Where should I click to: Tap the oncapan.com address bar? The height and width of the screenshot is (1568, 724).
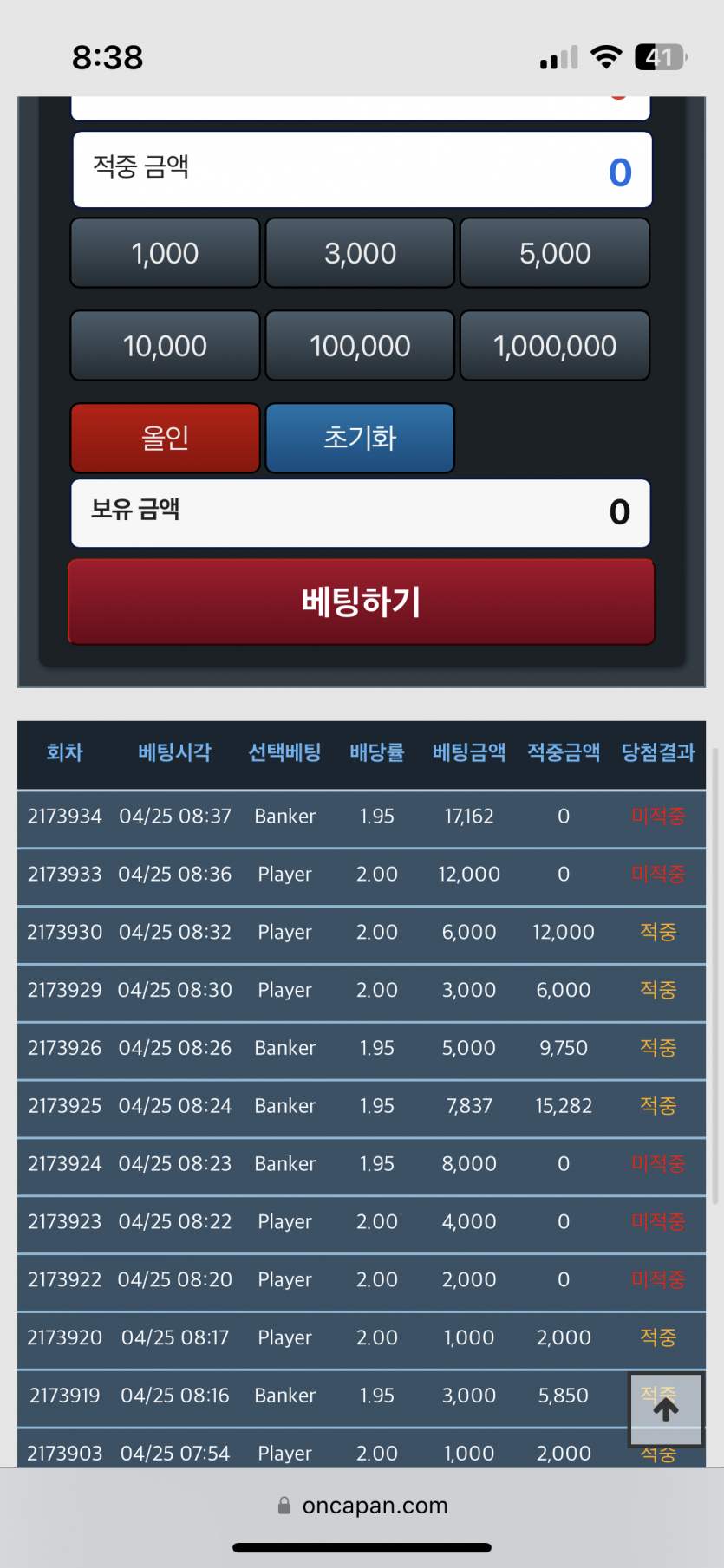click(x=362, y=1506)
